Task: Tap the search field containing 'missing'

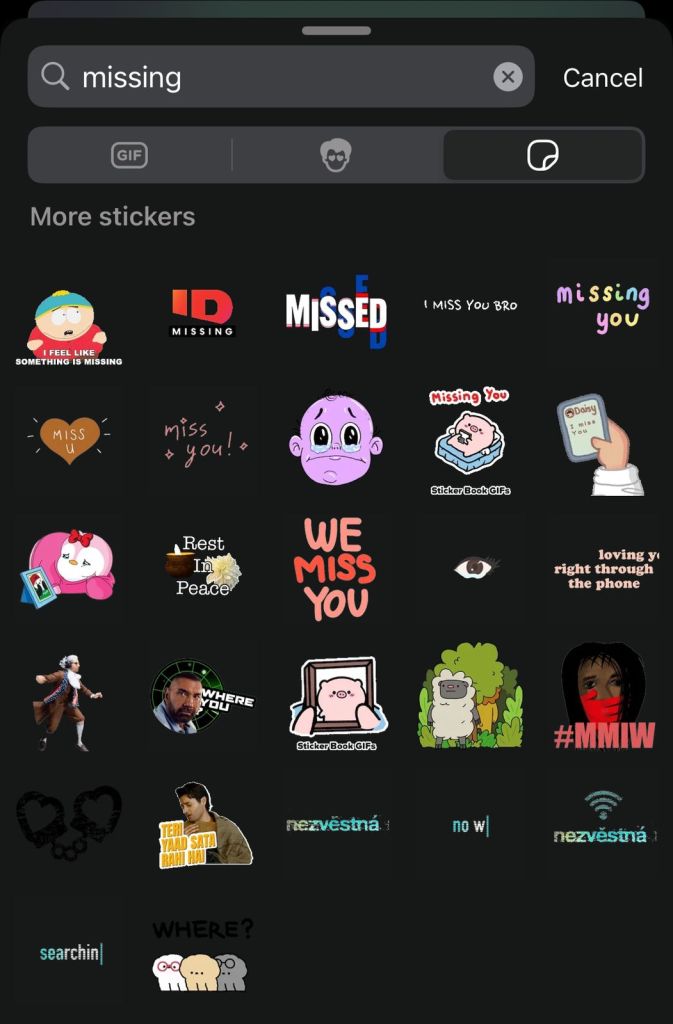Action: (280, 77)
